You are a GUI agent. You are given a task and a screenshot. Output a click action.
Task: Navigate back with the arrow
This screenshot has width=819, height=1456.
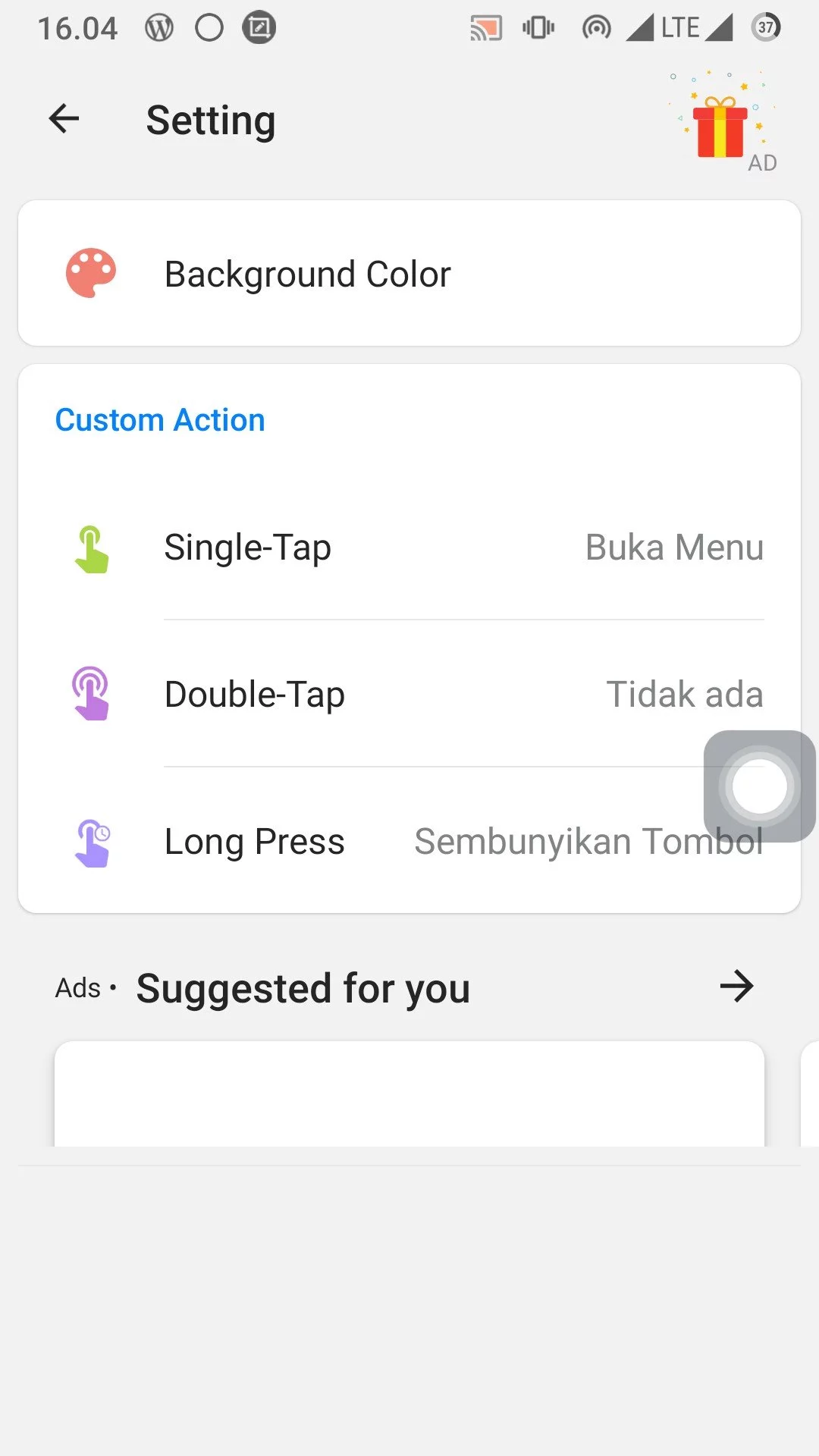click(64, 118)
